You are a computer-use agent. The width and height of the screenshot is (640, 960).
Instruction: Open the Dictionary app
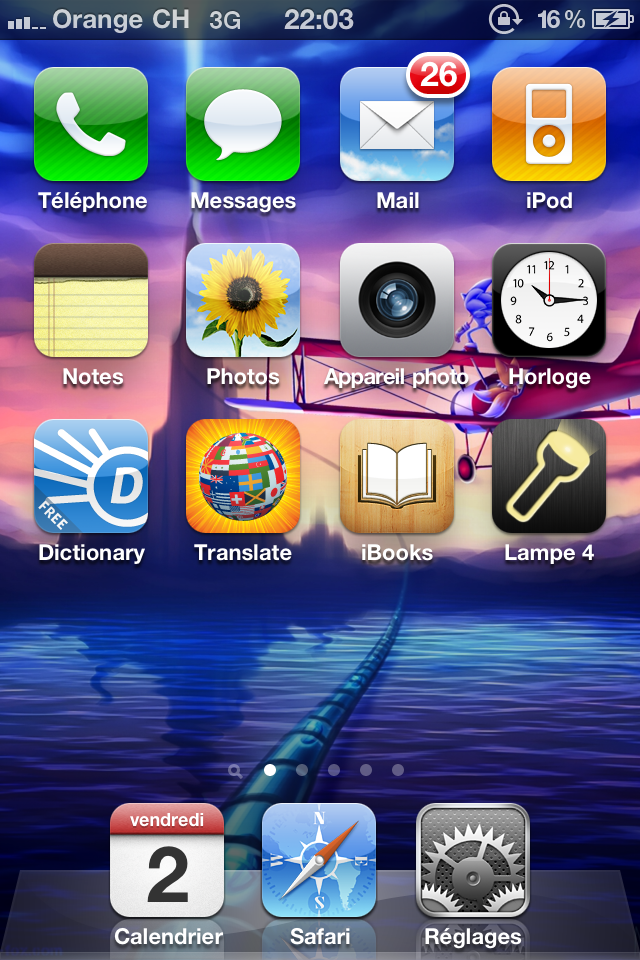tap(91, 476)
